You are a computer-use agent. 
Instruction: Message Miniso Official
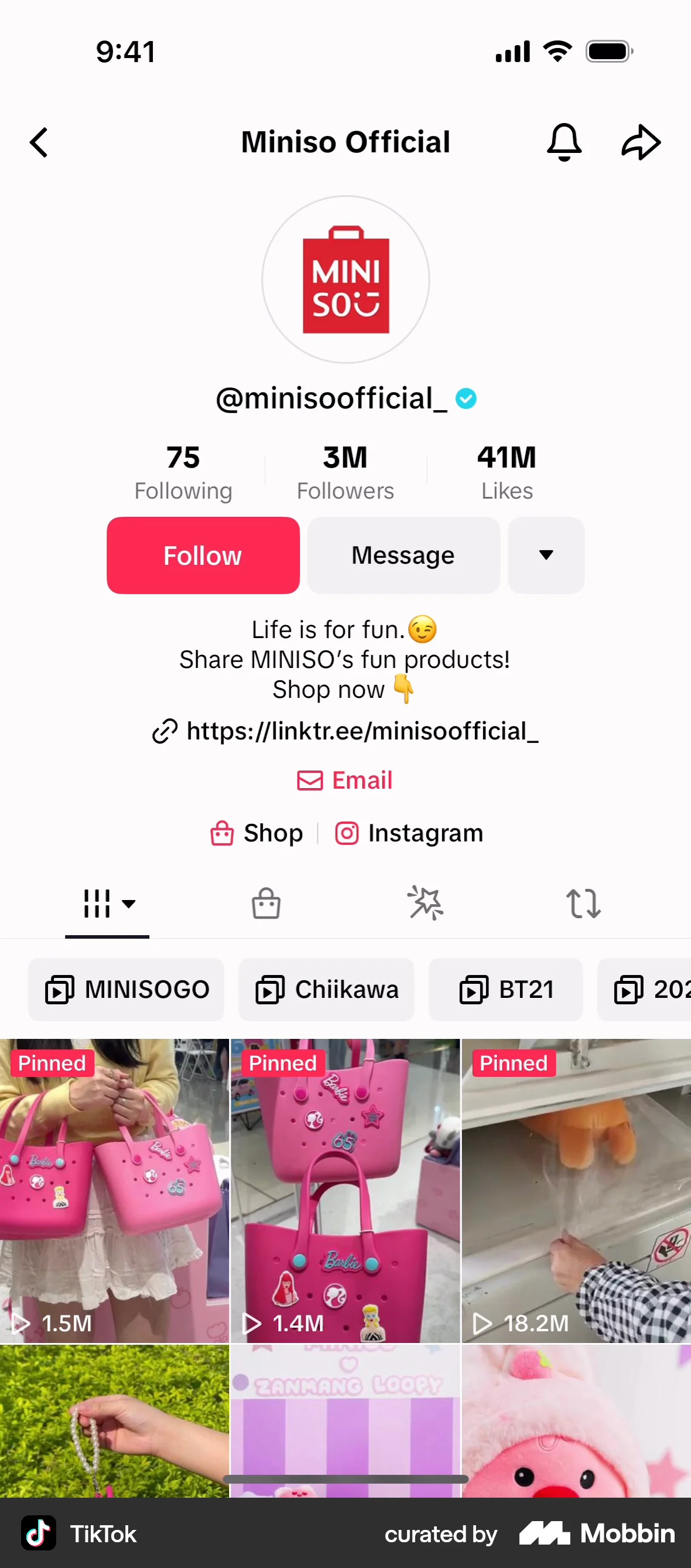pos(403,555)
